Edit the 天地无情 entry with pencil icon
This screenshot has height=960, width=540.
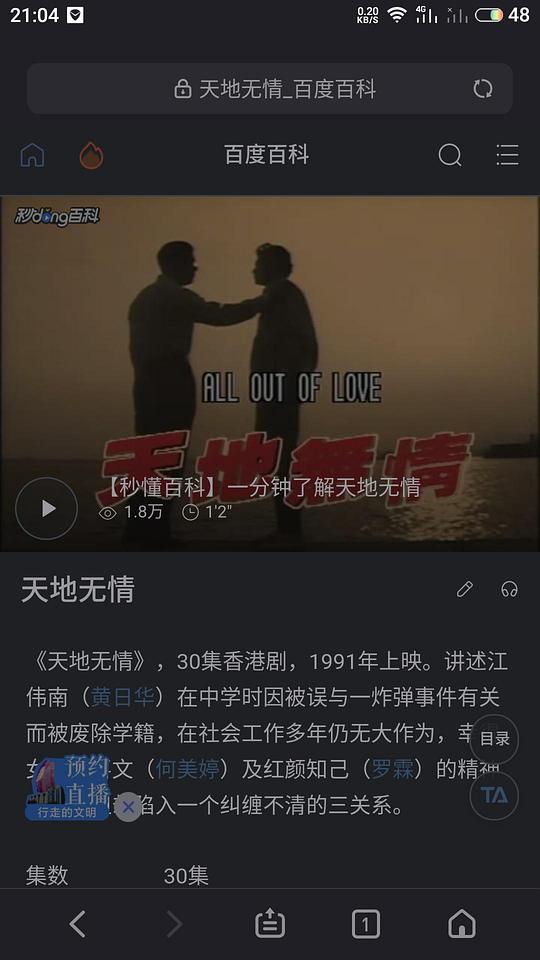[x=465, y=589]
